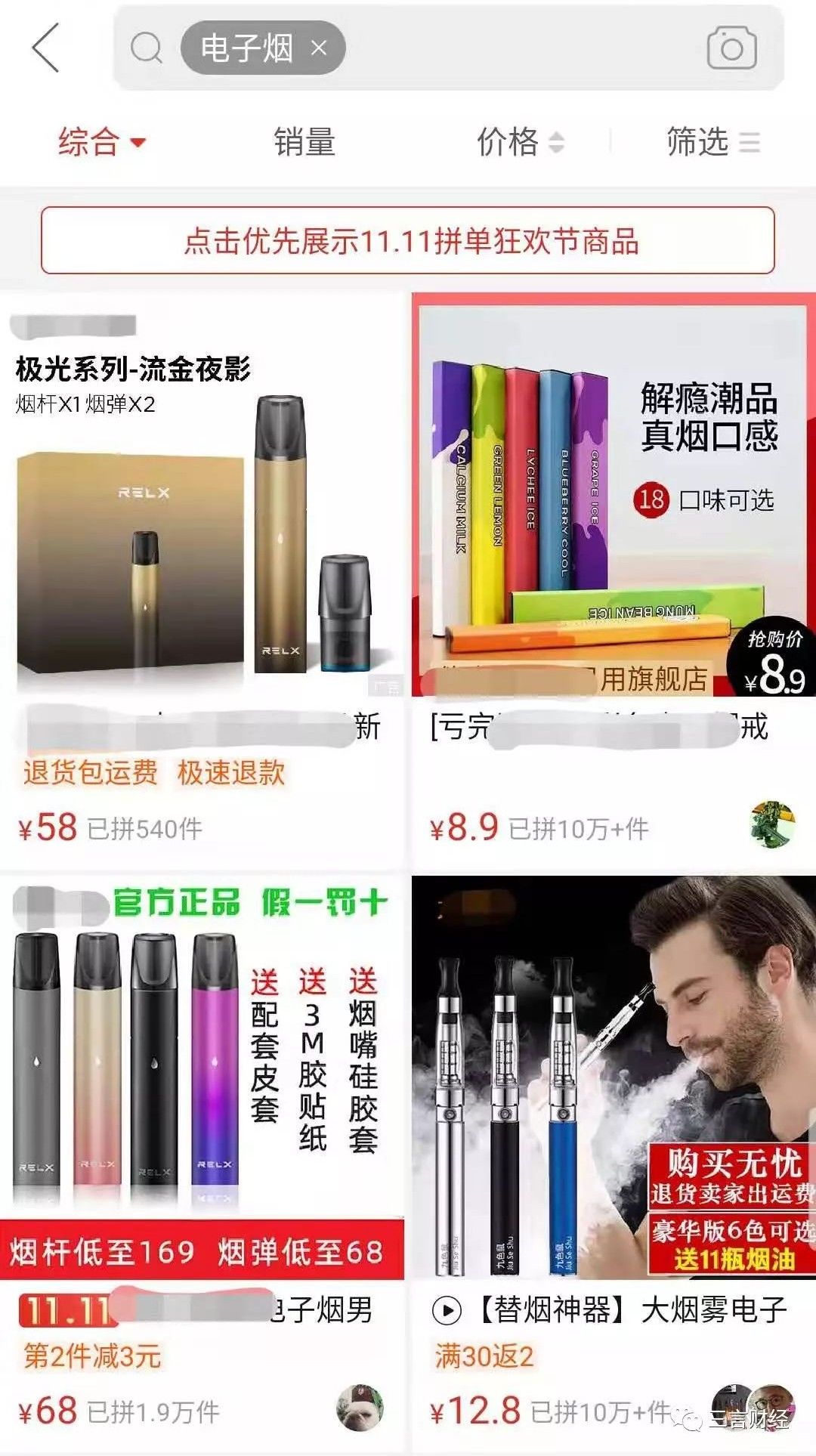Open the ¥68 官方正品 RELX product
This screenshot has width=816, height=1456.
(202, 1096)
